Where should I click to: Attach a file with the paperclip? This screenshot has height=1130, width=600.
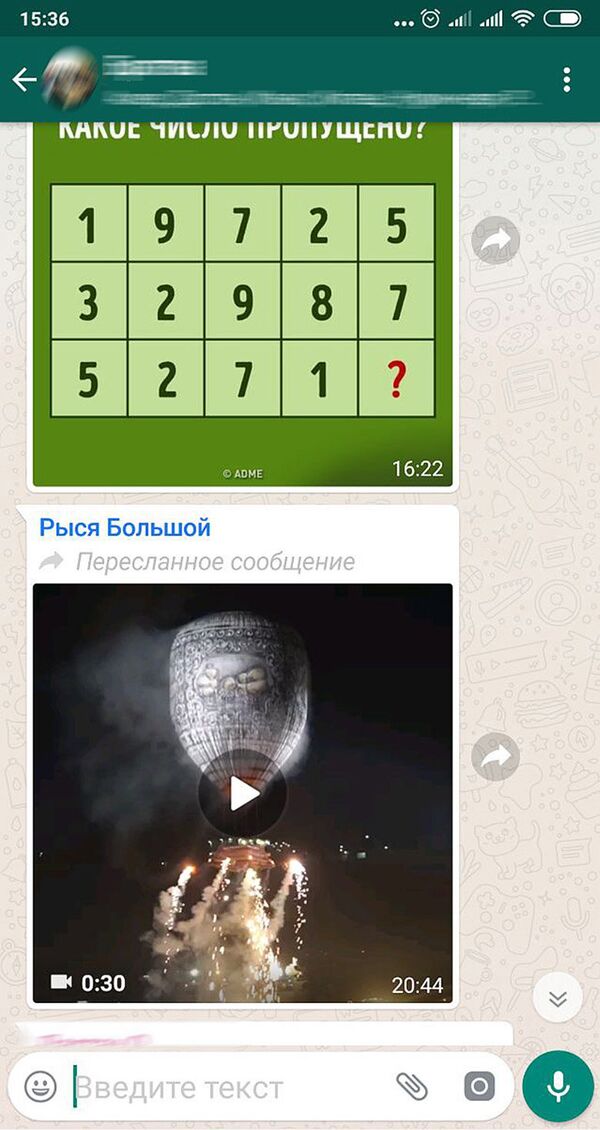coord(411,1087)
